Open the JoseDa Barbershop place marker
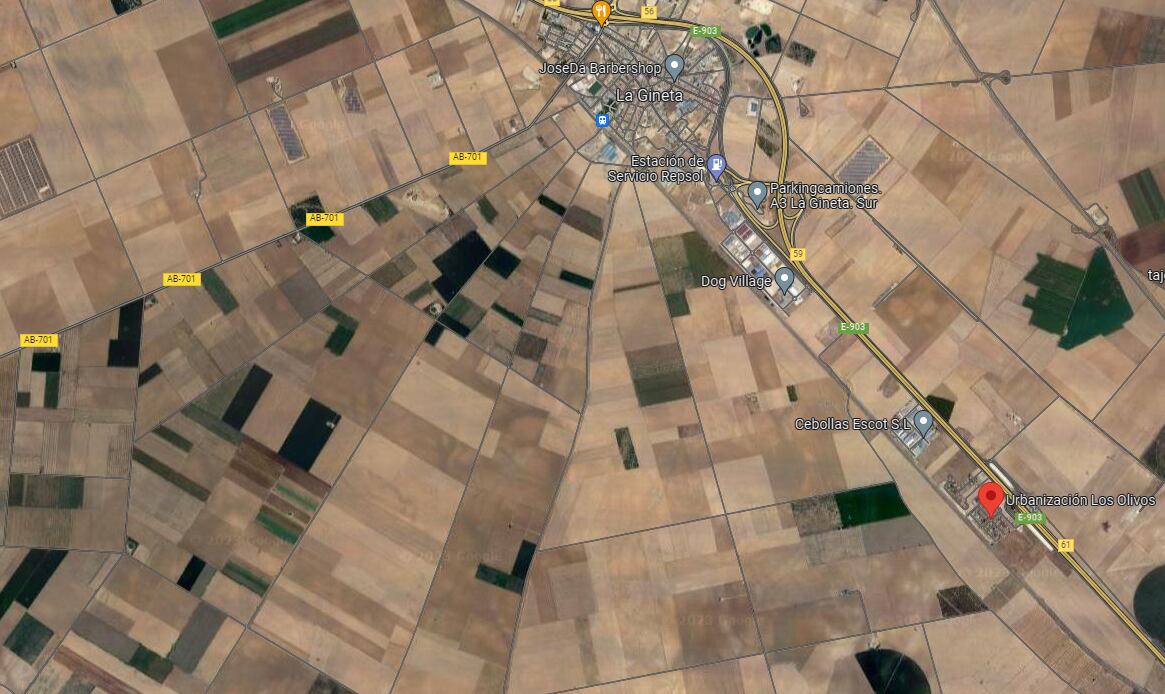The height and width of the screenshot is (694, 1165). (675, 67)
